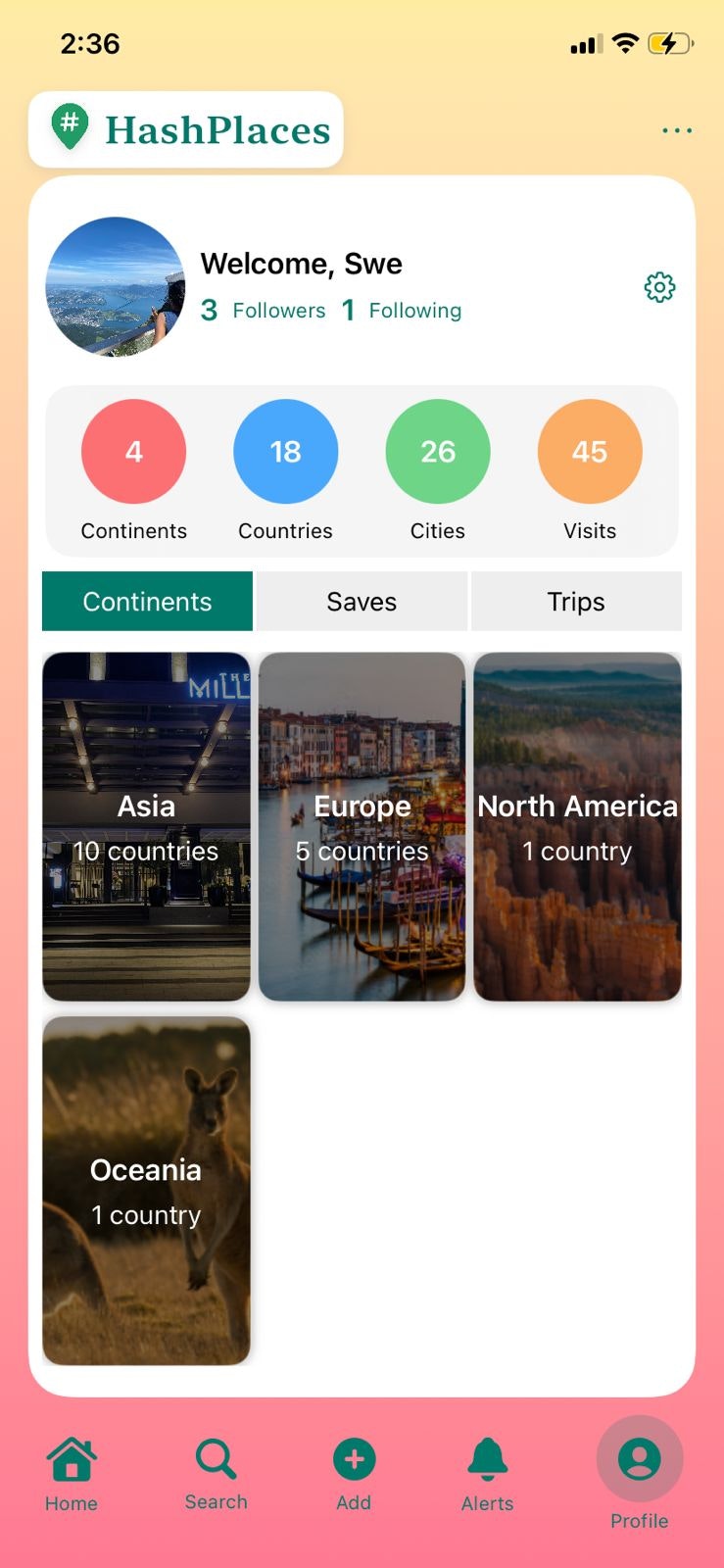Image resolution: width=724 pixels, height=1568 pixels.
Task: Open the three-dot overflow menu
Action: [677, 128]
